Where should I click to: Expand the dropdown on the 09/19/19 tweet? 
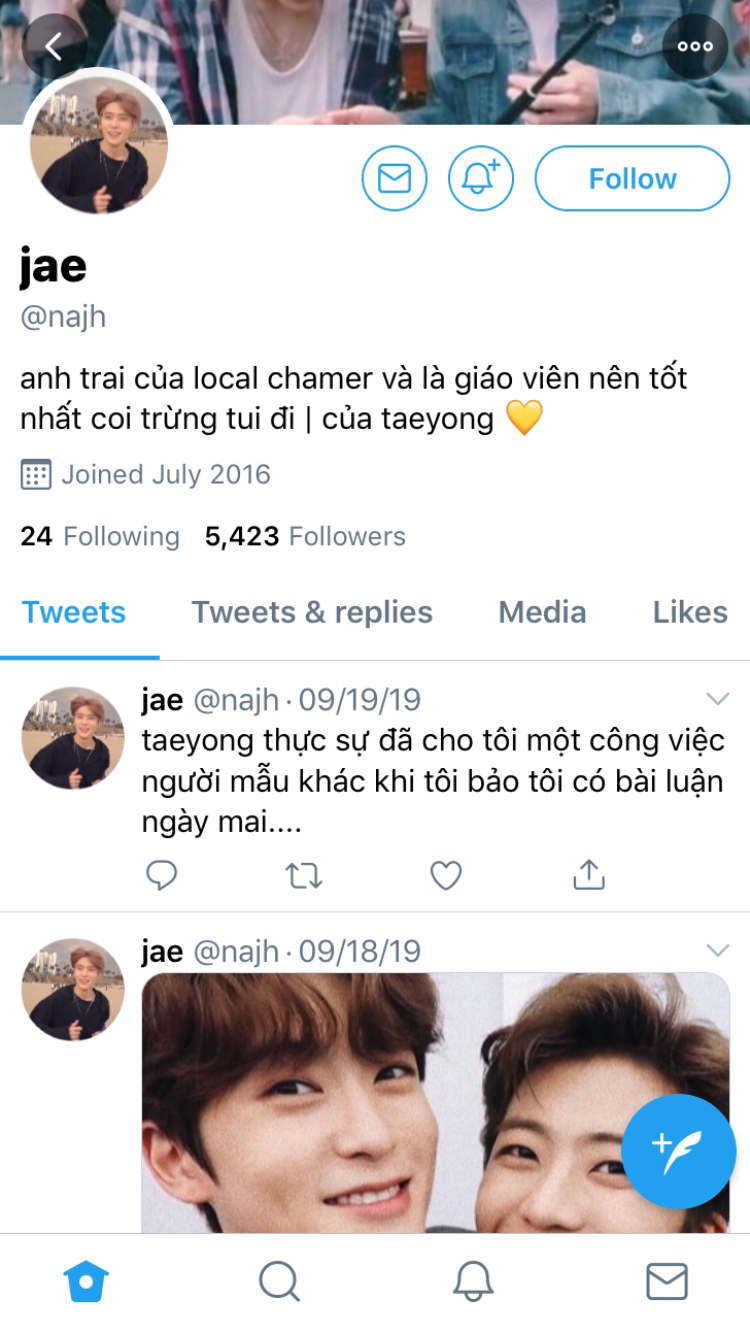[x=718, y=698]
